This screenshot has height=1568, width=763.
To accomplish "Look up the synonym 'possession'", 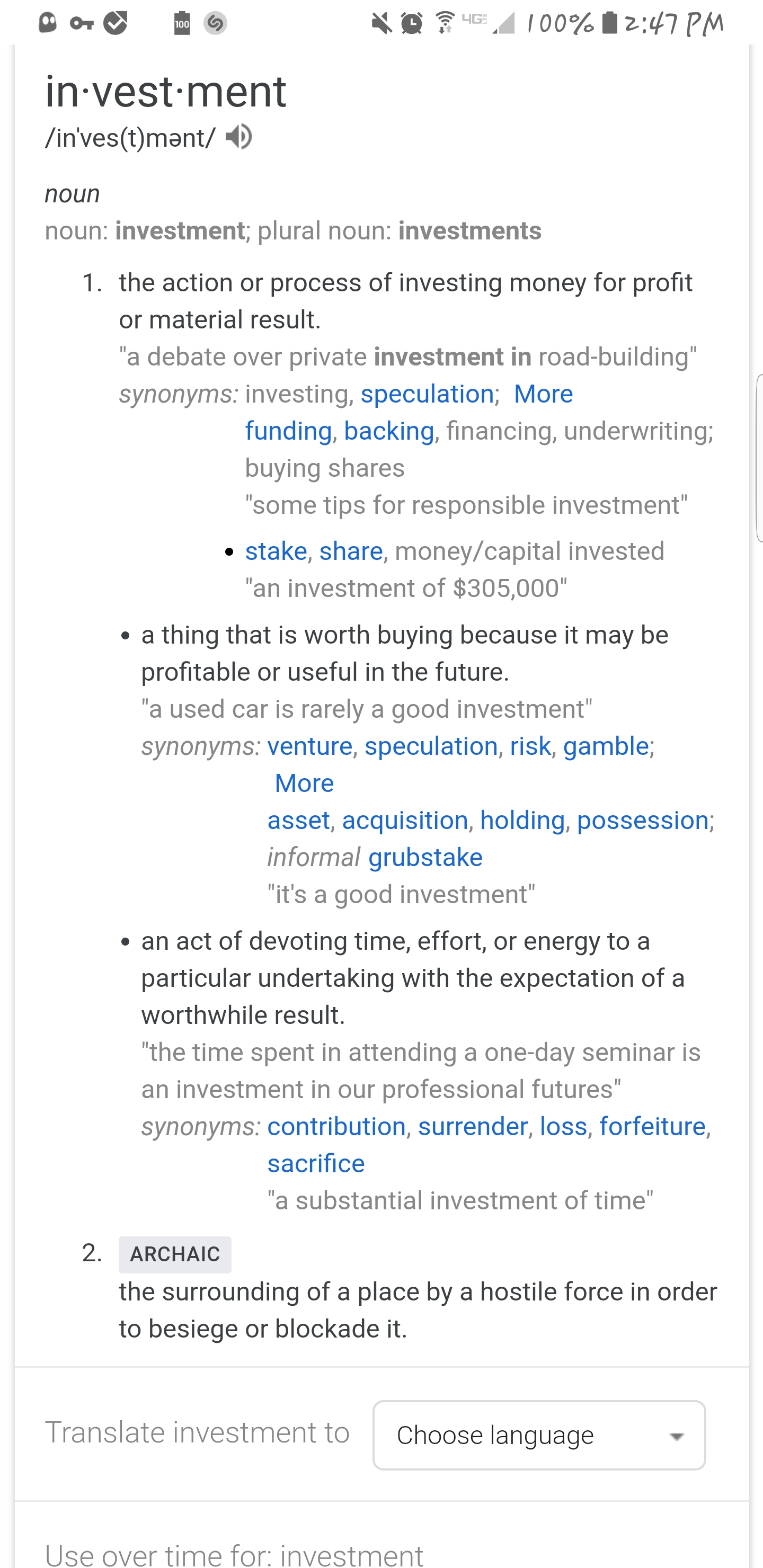I will click(642, 821).
